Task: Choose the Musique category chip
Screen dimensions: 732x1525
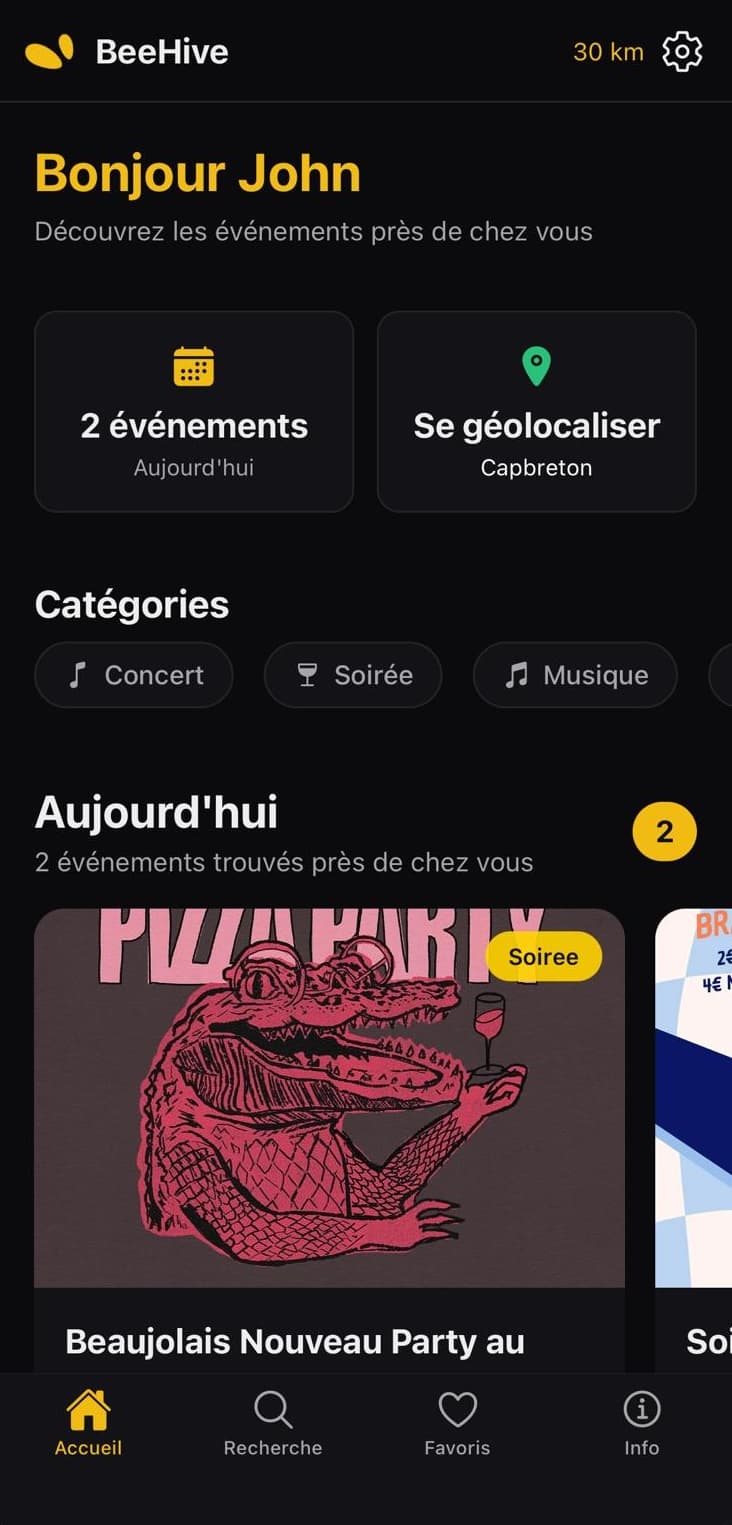Action: tap(575, 675)
